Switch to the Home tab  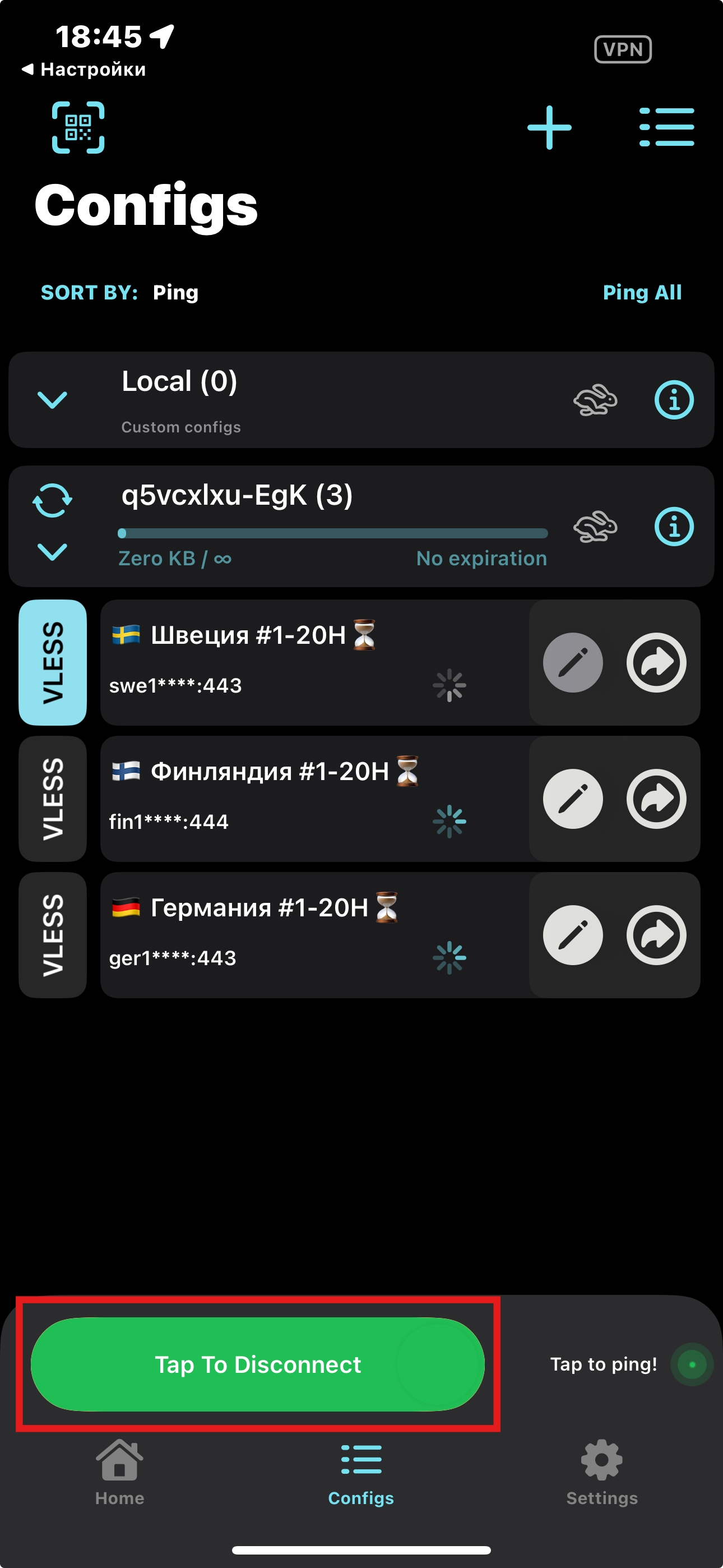point(119,1472)
